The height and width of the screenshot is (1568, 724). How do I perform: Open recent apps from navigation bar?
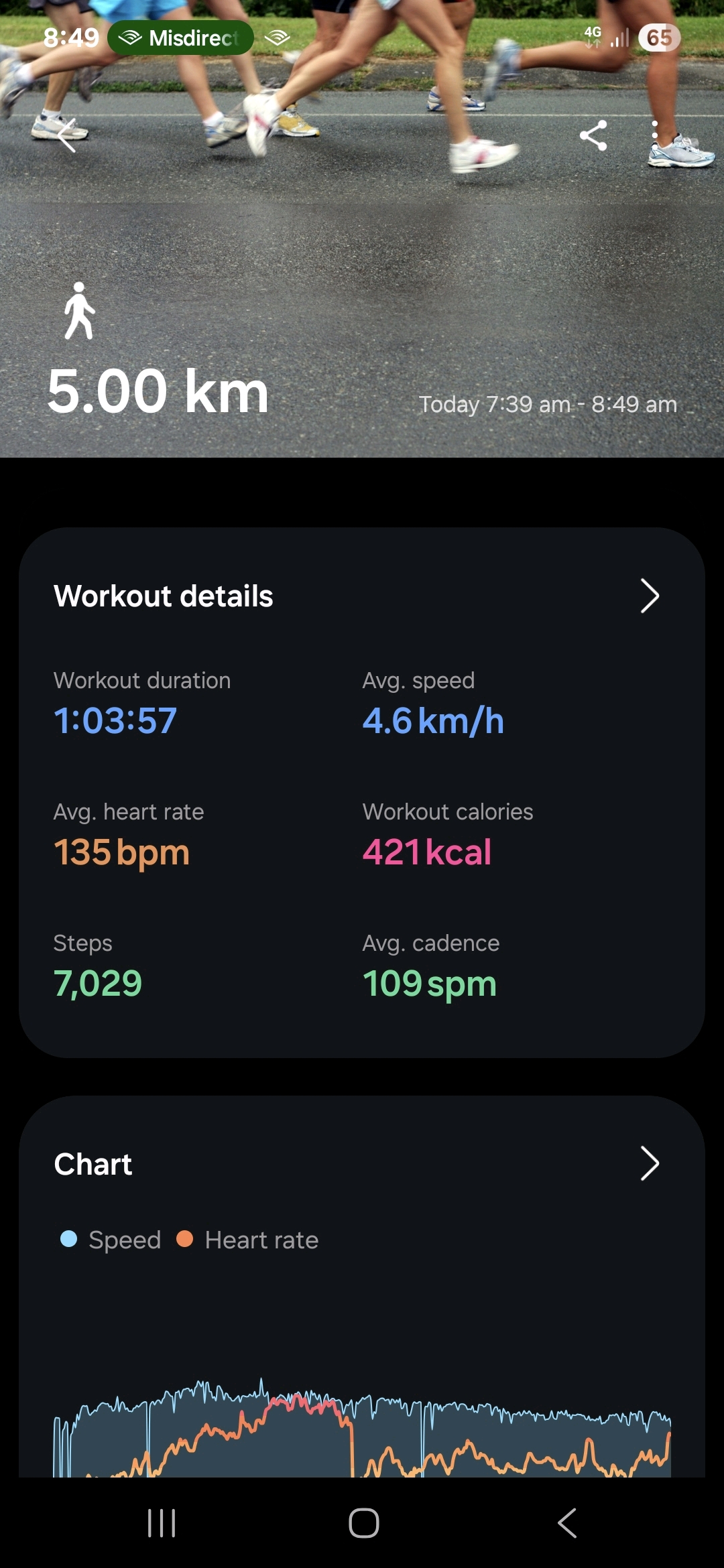(162, 1523)
